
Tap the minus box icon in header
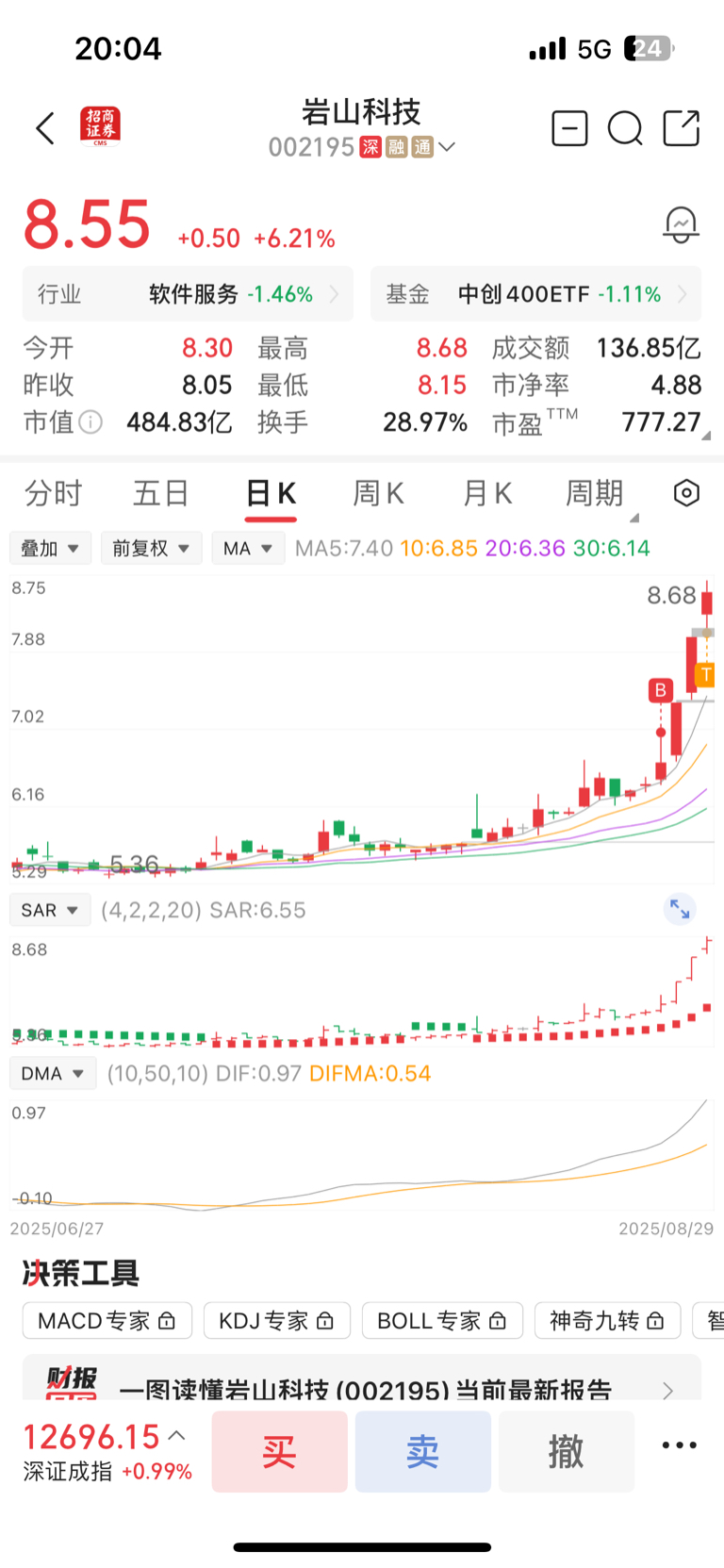[569, 128]
